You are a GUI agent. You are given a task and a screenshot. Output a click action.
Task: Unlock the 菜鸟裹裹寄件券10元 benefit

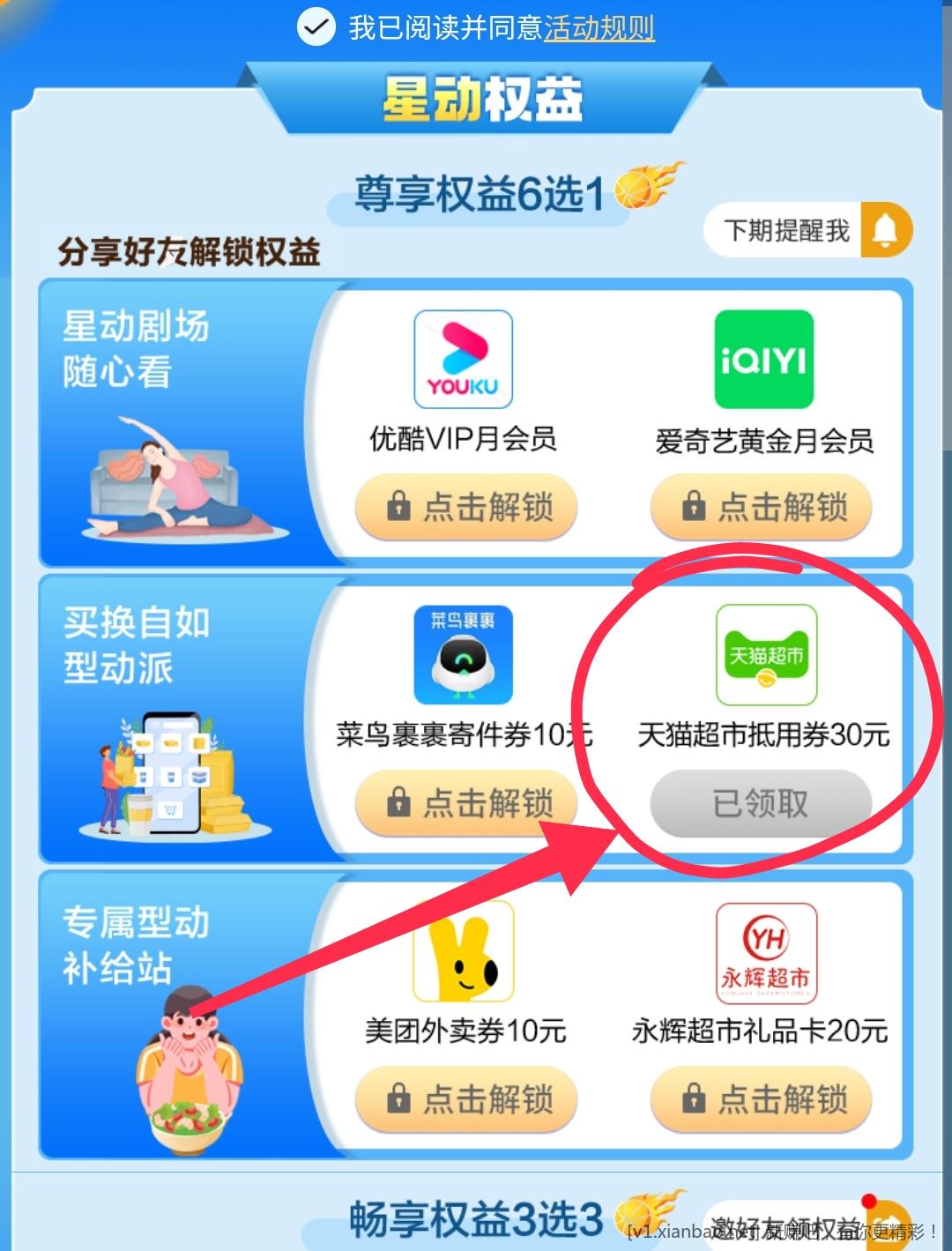click(x=465, y=803)
